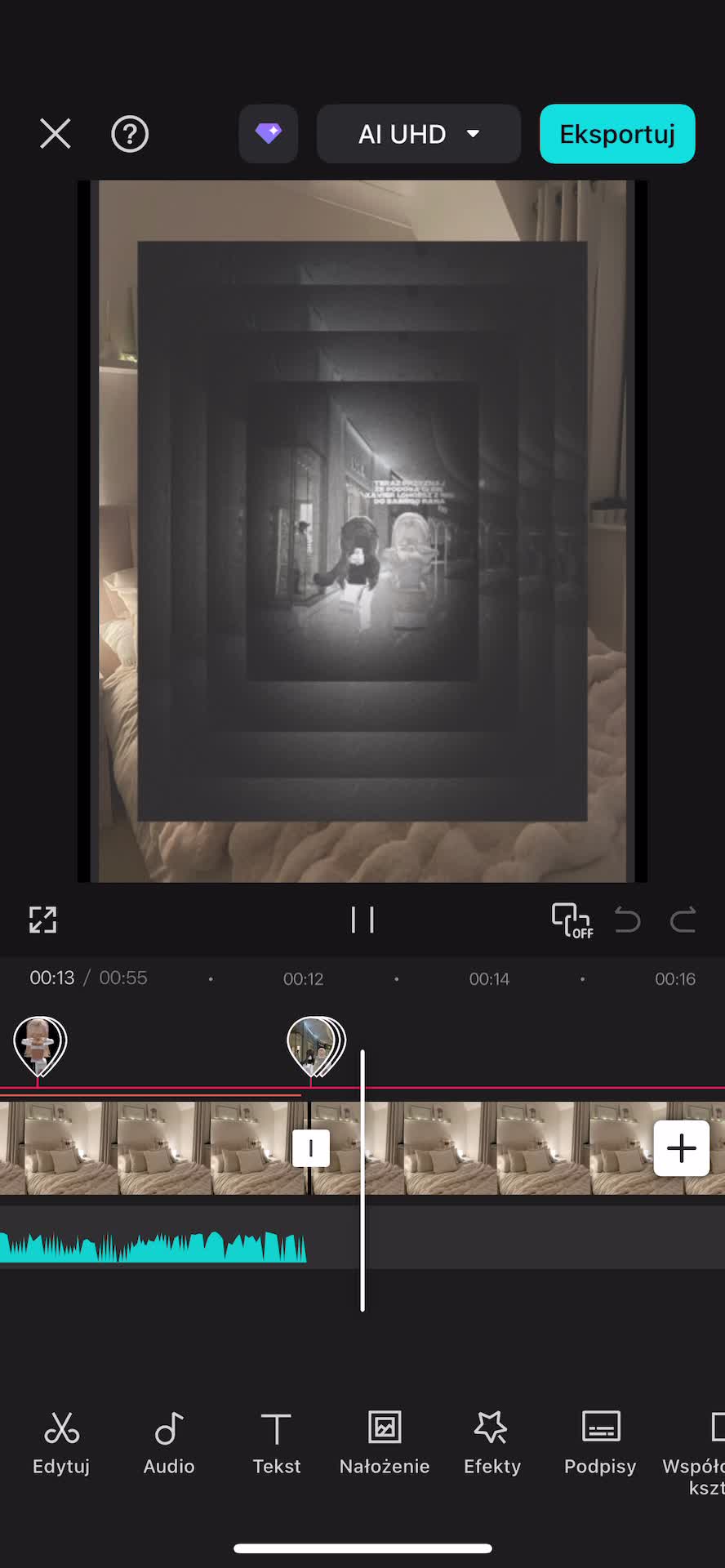Open the Audio tool
This screenshot has width=725, height=1568.
click(169, 1443)
